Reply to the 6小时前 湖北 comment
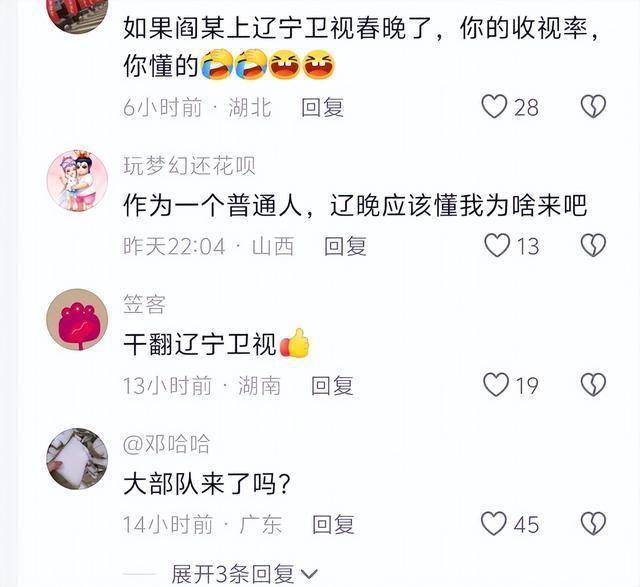640x587 pixels. (x=322, y=108)
